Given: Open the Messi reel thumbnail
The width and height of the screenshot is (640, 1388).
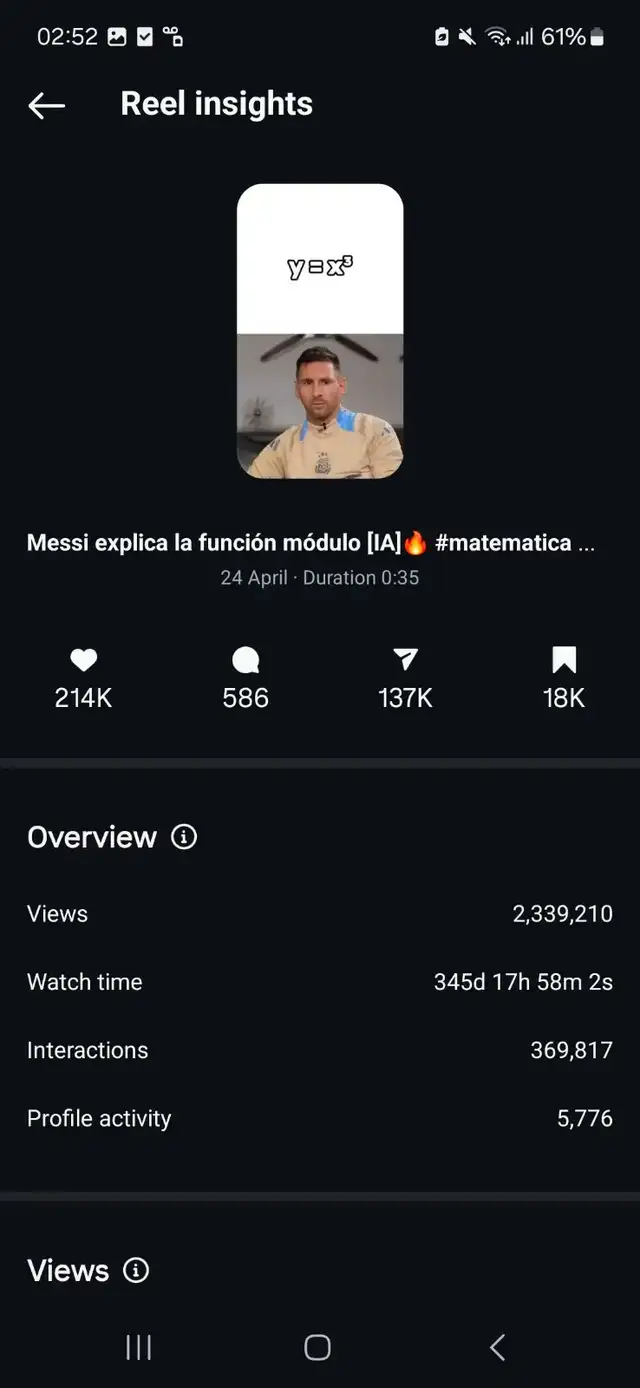Looking at the screenshot, I should pos(320,331).
